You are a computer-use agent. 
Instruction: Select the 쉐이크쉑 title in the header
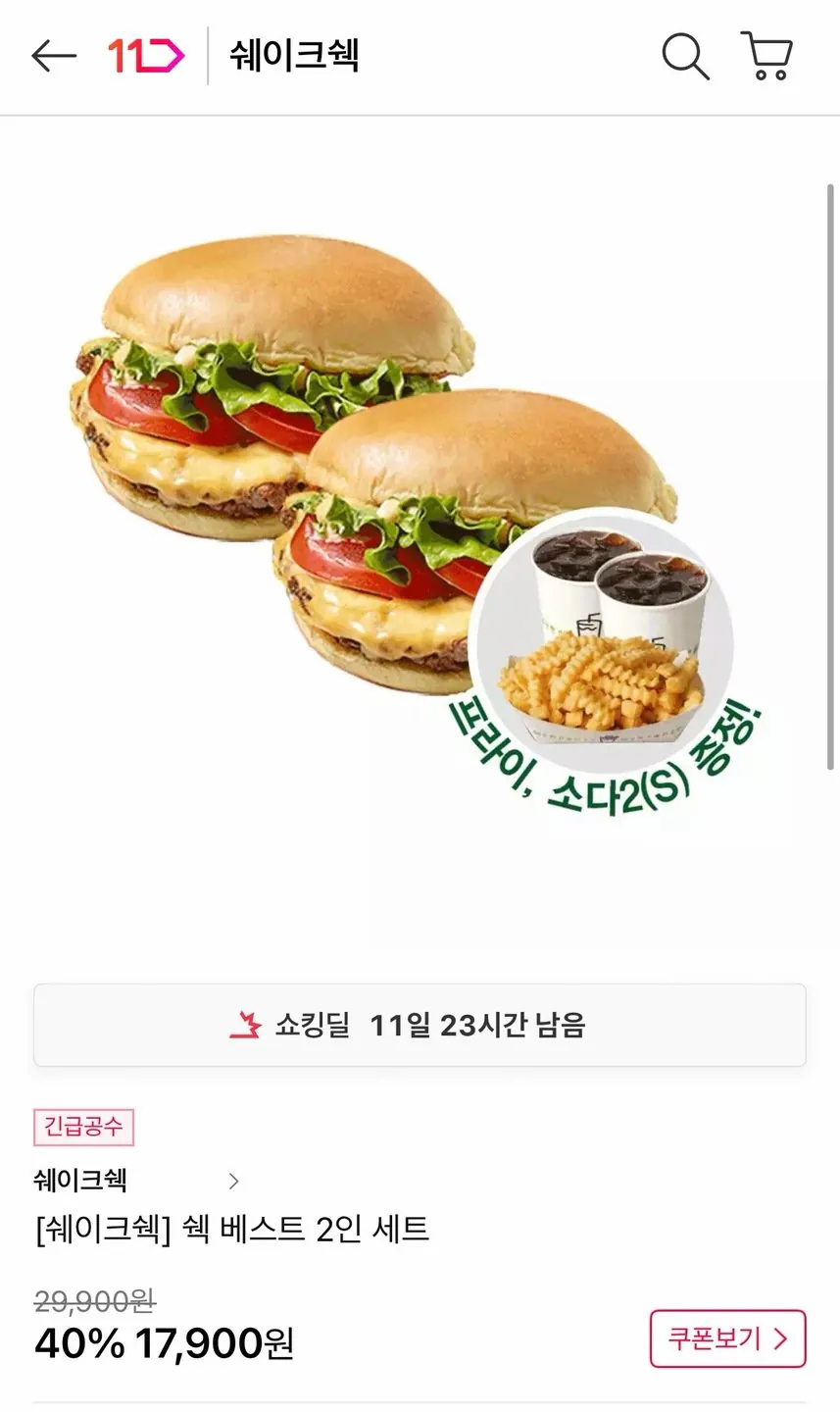click(x=291, y=56)
